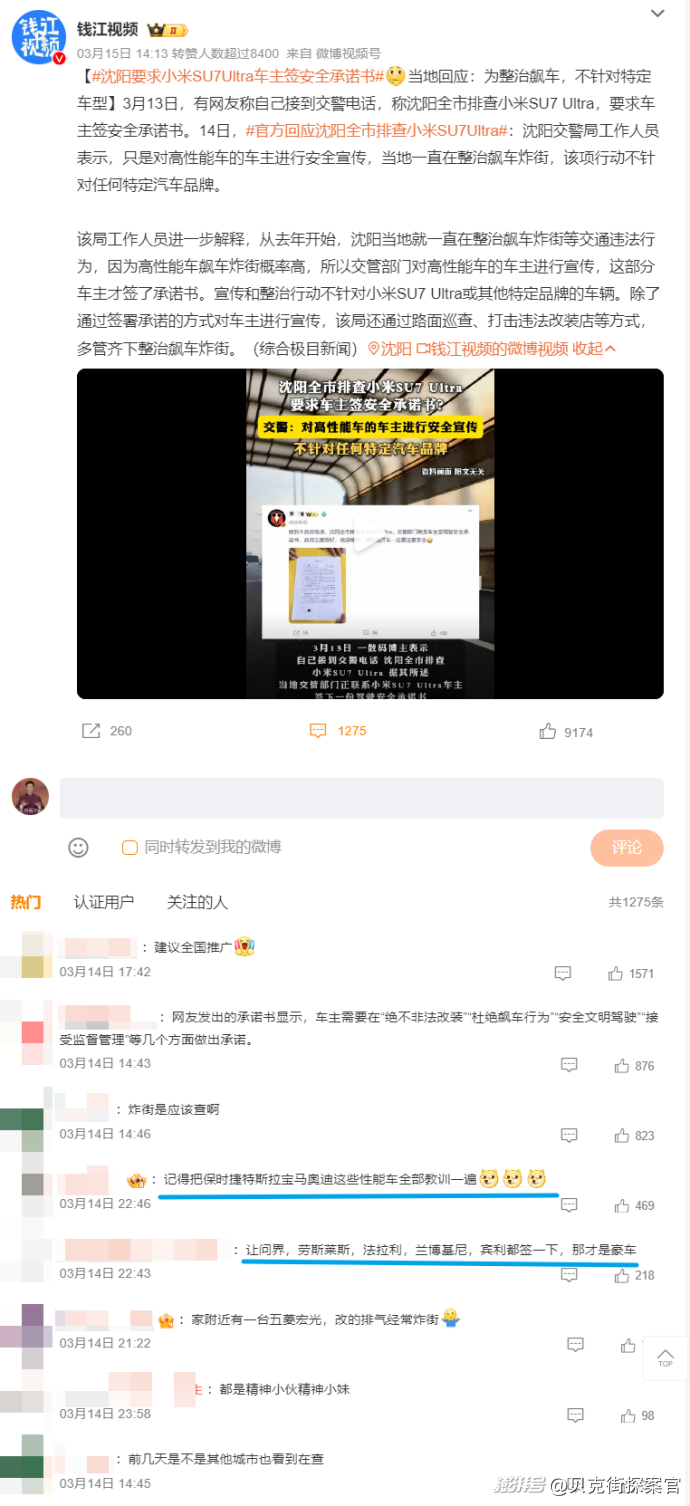This screenshot has width=690, height=1506.
Task: Check 同时转发到我的微博
Action: click(x=130, y=847)
